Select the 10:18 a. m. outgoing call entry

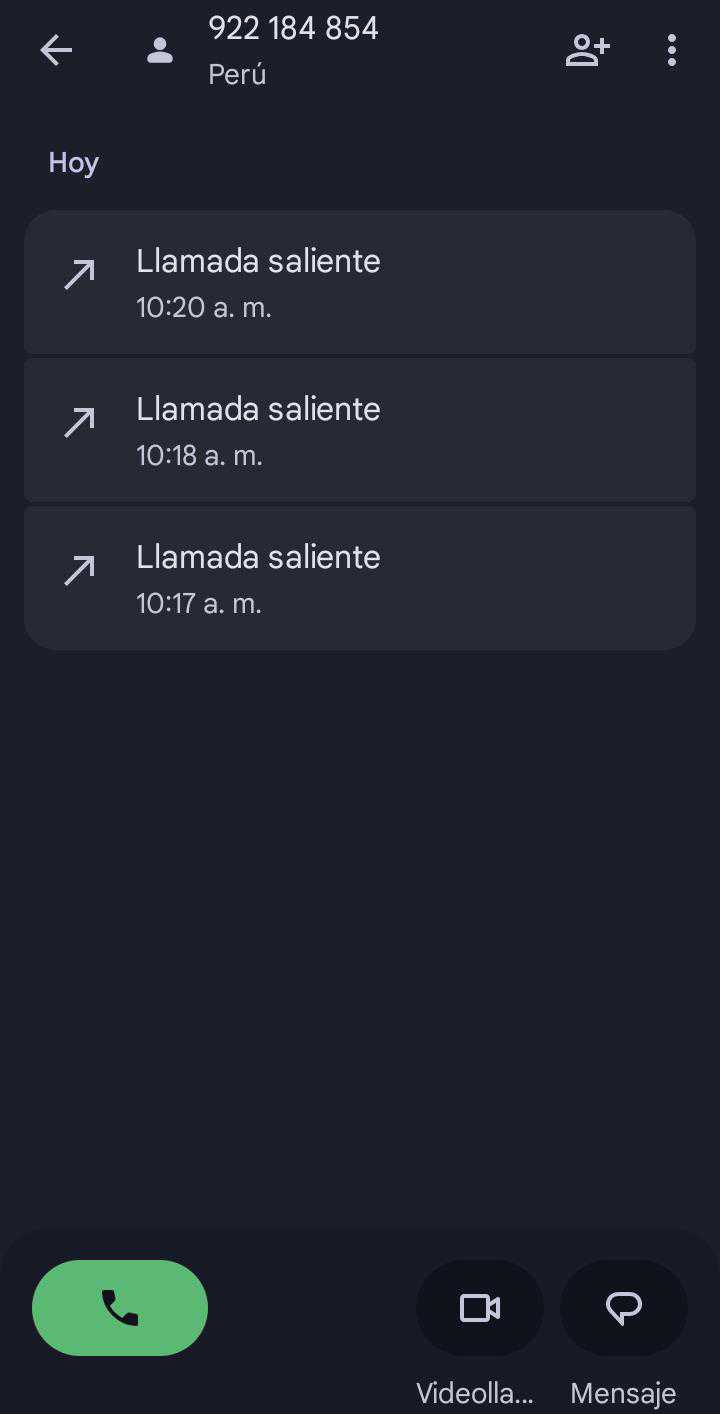click(x=359, y=430)
